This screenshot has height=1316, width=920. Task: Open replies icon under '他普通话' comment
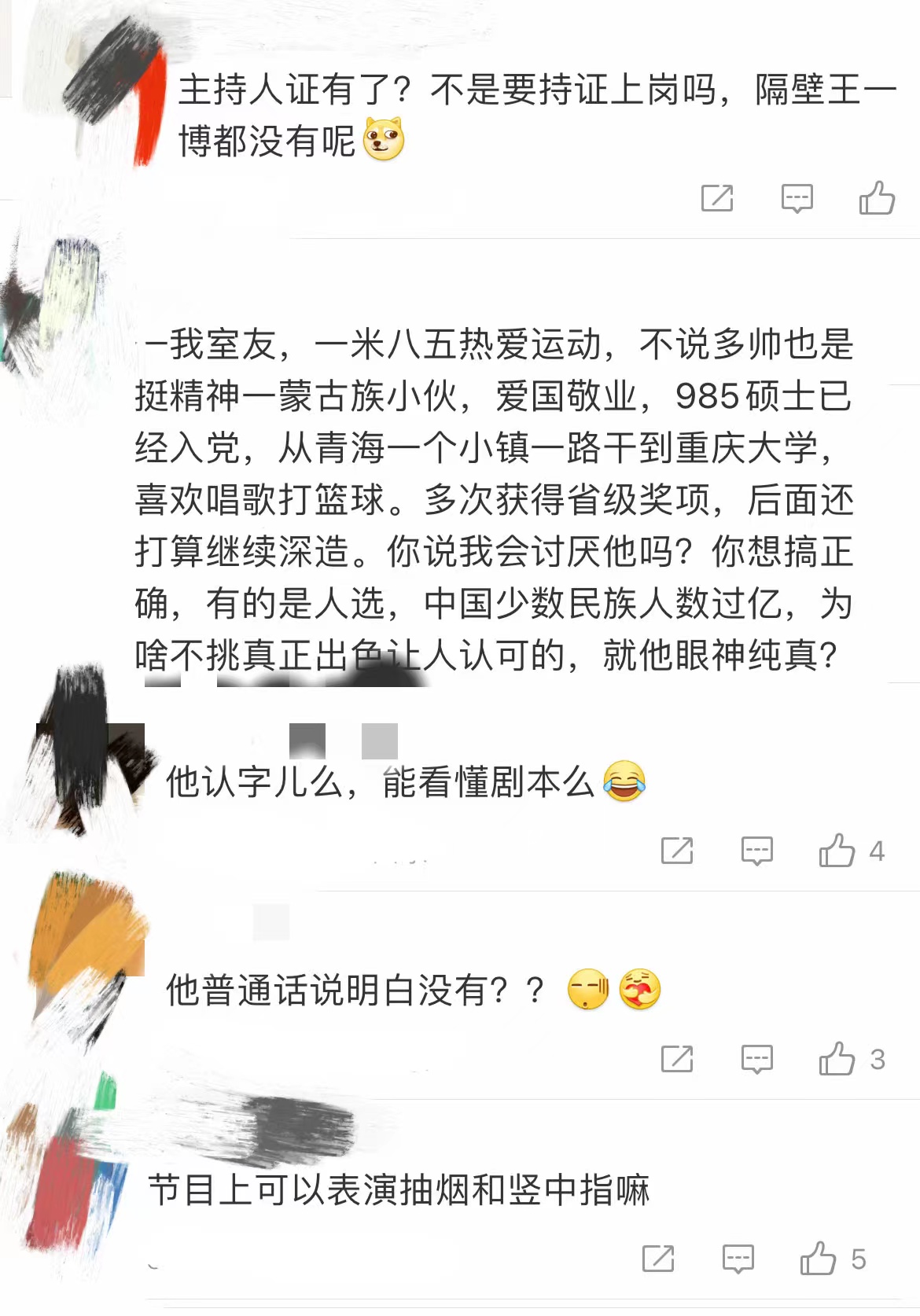[x=755, y=1061]
